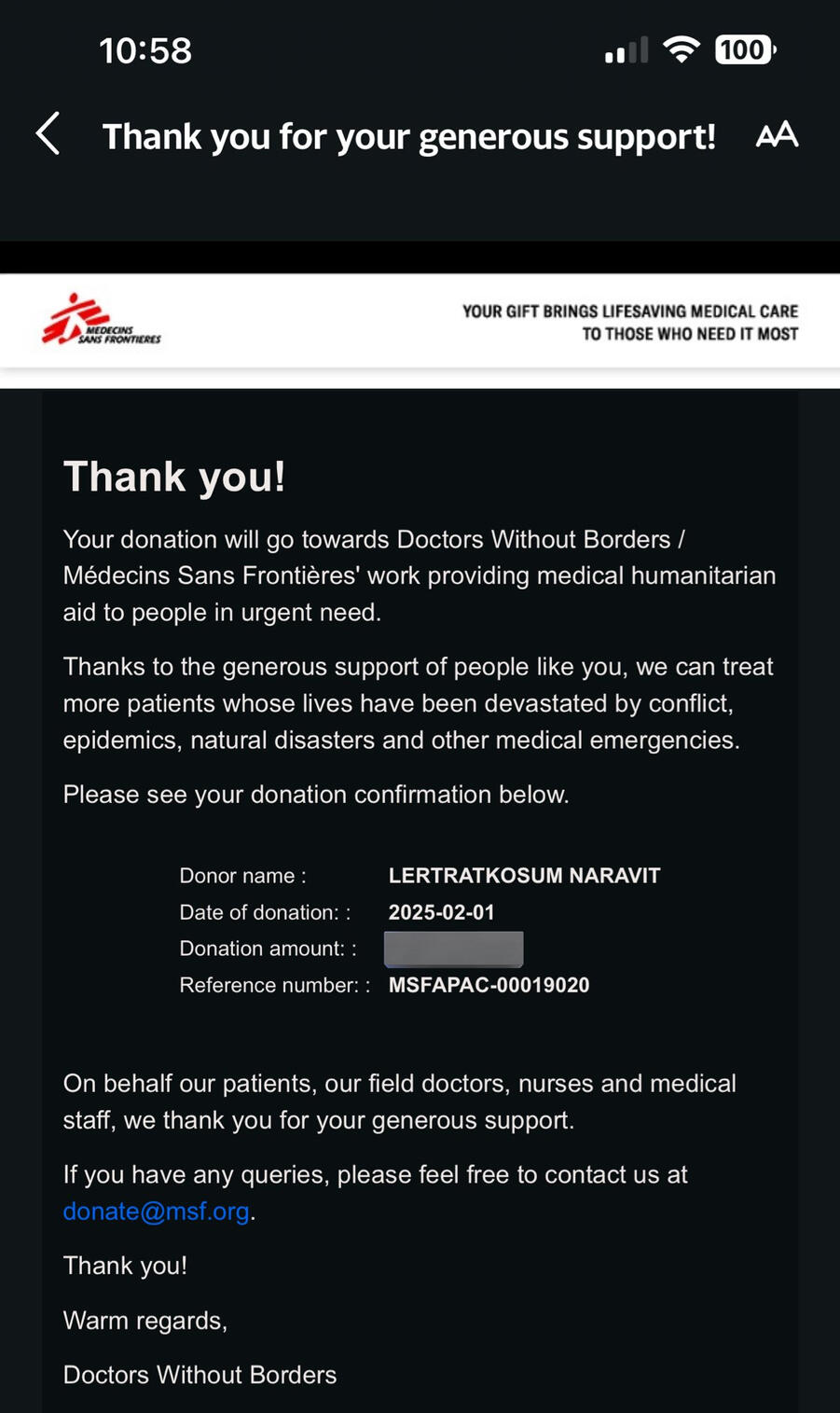
Task: Open the AA text size options
Action: tap(777, 135)
